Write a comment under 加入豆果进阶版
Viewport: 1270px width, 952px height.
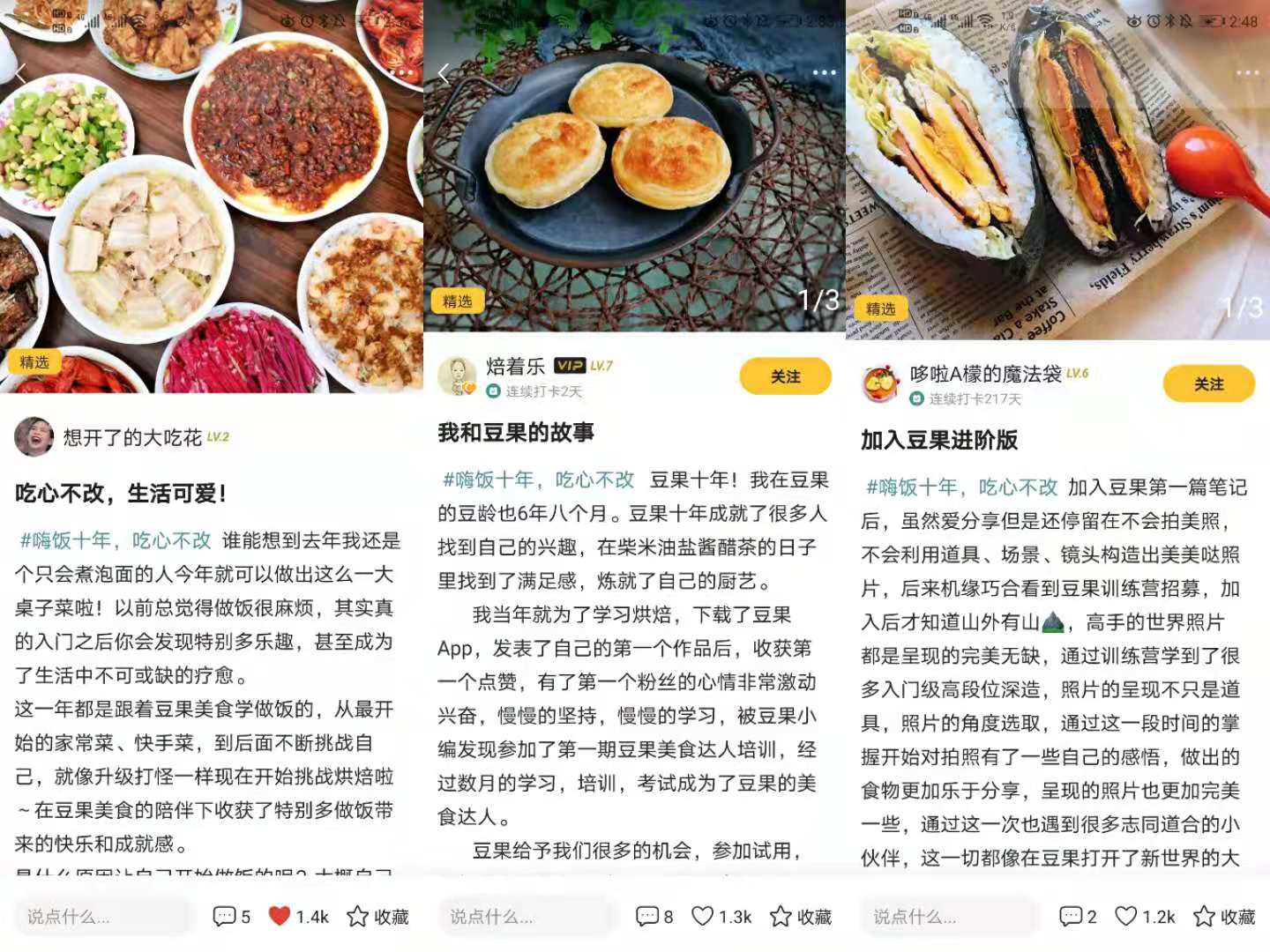click(x=948, y=917)
